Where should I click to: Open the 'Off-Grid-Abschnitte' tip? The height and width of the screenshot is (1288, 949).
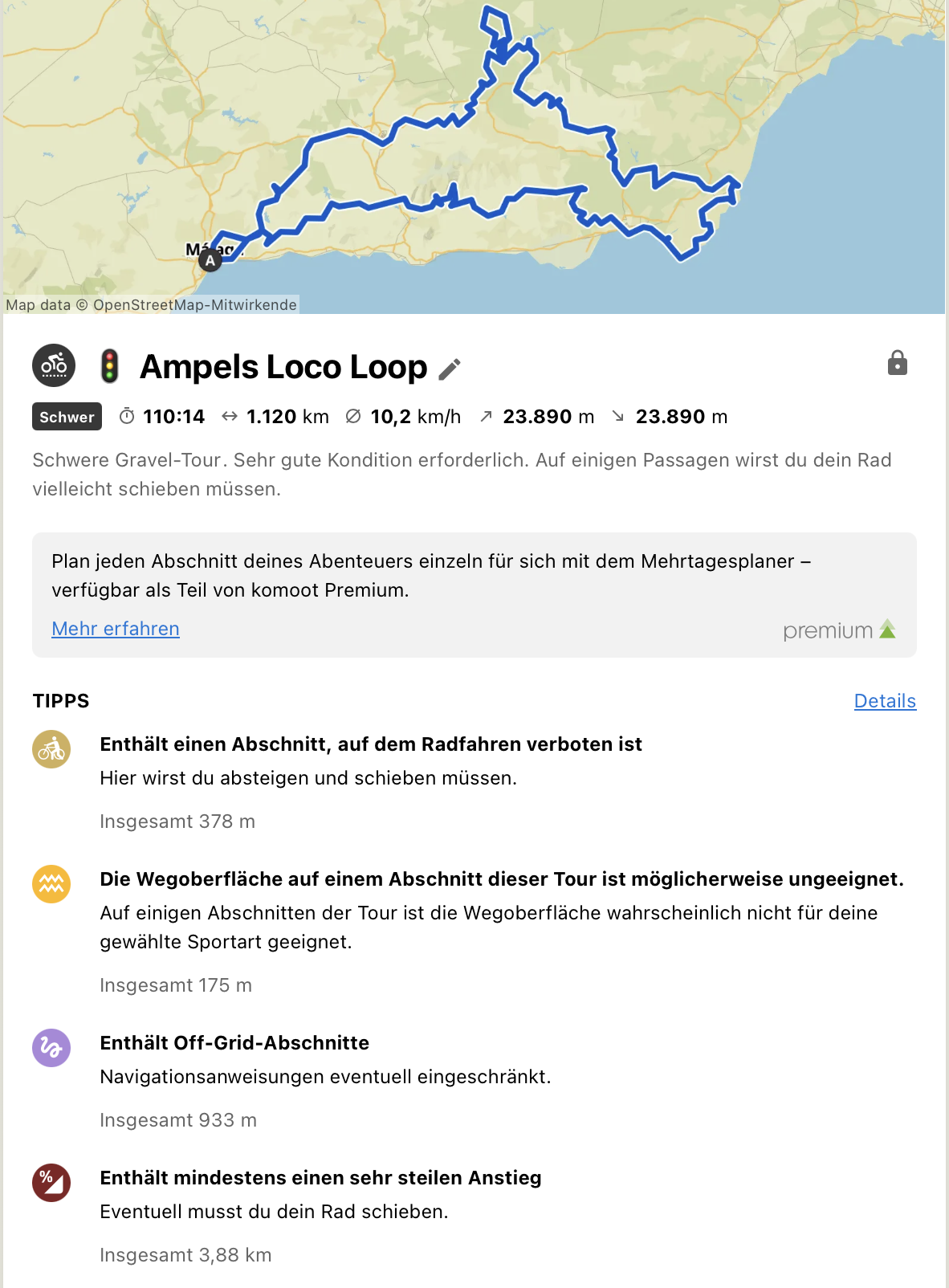(234, 1043)
